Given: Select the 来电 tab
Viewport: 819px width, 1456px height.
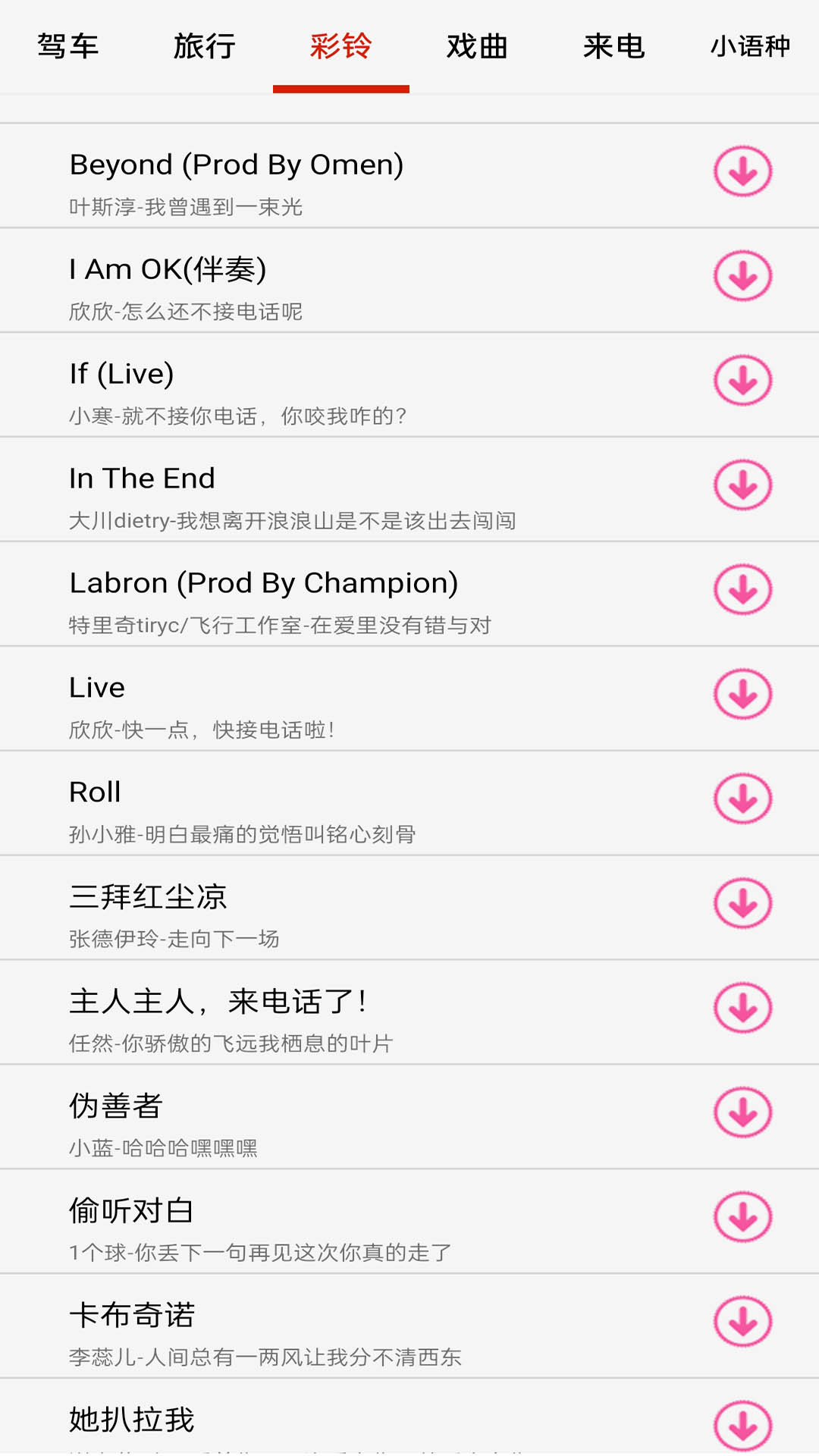Looking at the screenshot, I should pyautogui.click(x=614, y=46).
